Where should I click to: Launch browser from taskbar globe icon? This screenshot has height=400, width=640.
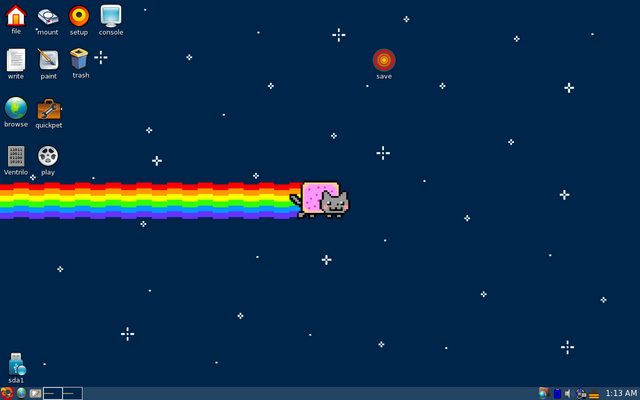click(21, 393)
